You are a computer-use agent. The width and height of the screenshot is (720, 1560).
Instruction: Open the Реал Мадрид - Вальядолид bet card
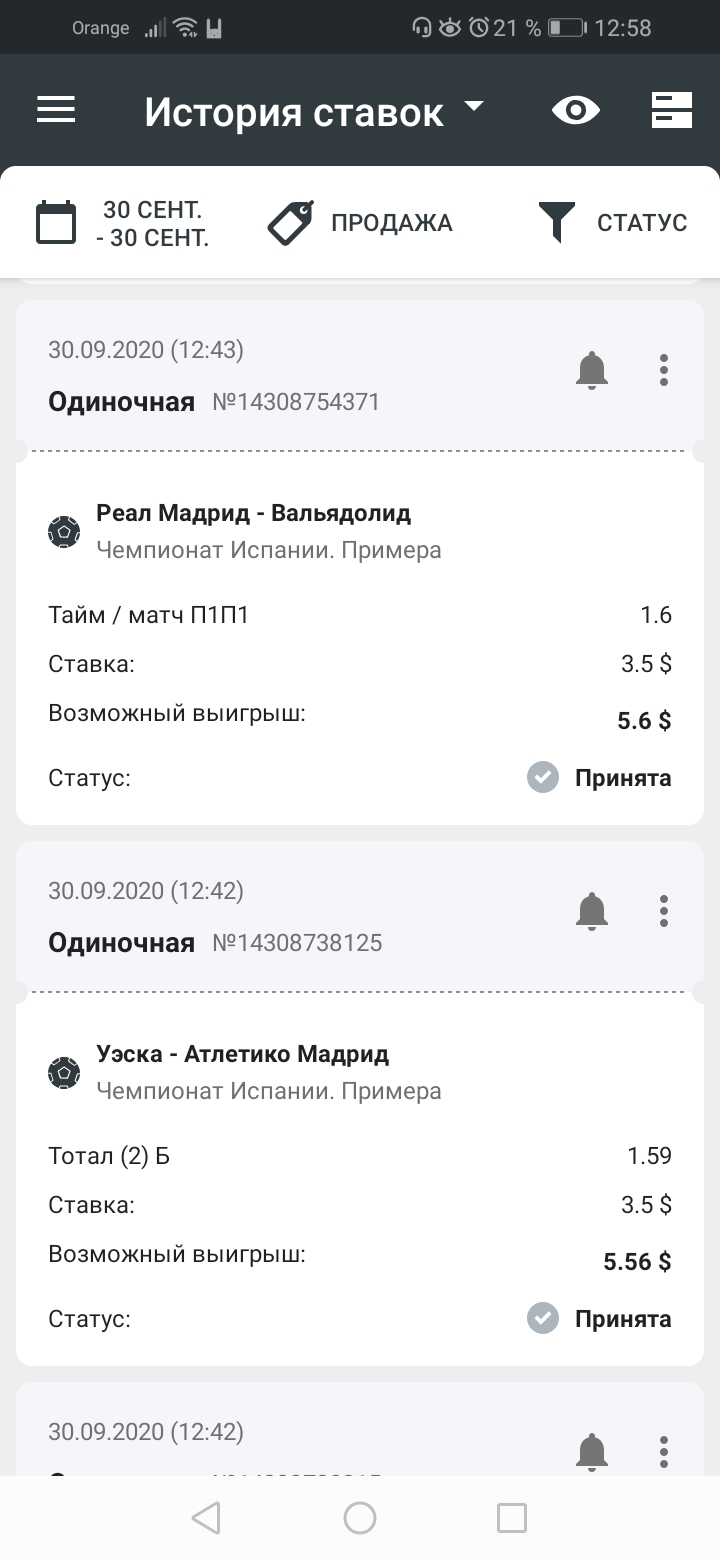360,638
